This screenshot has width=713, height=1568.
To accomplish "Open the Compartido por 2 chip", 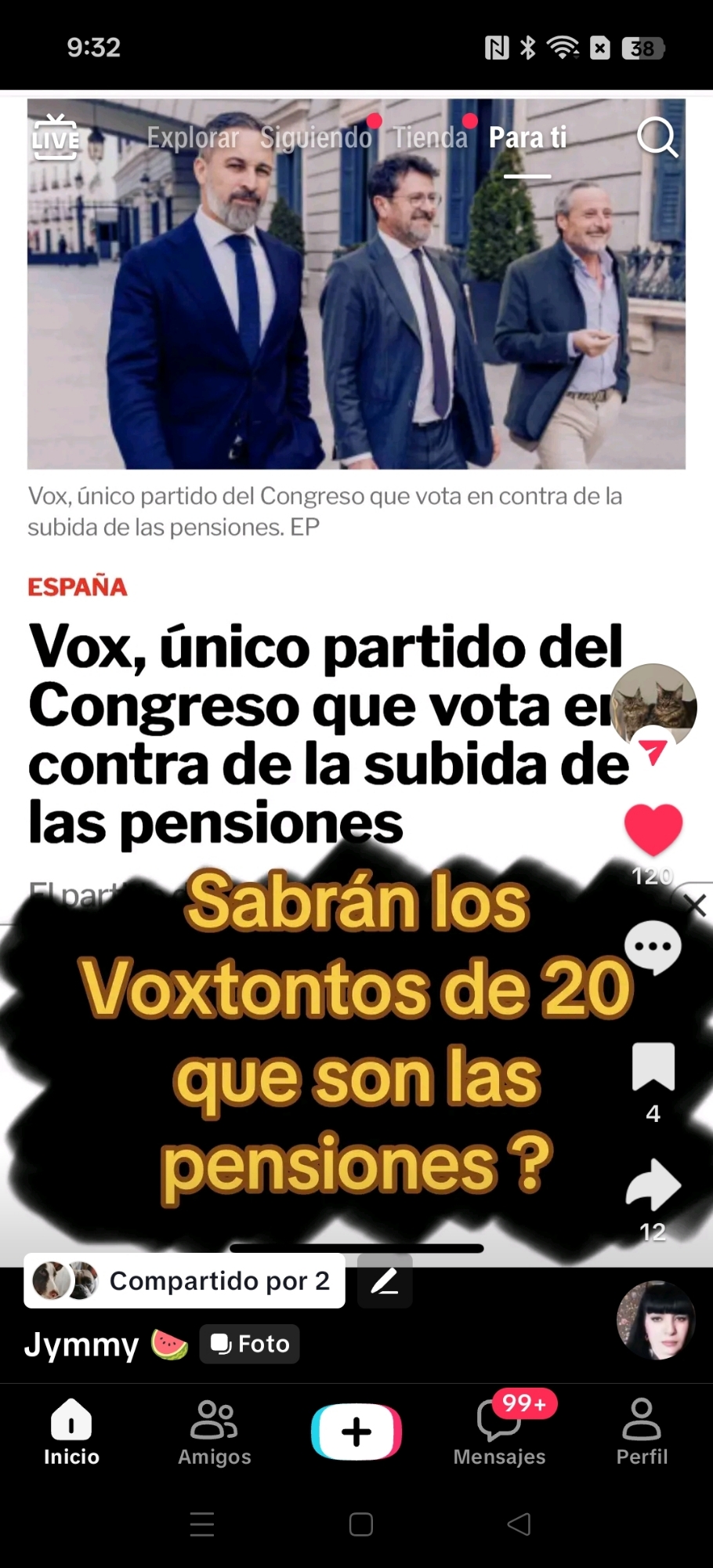I will [185, 1281].
